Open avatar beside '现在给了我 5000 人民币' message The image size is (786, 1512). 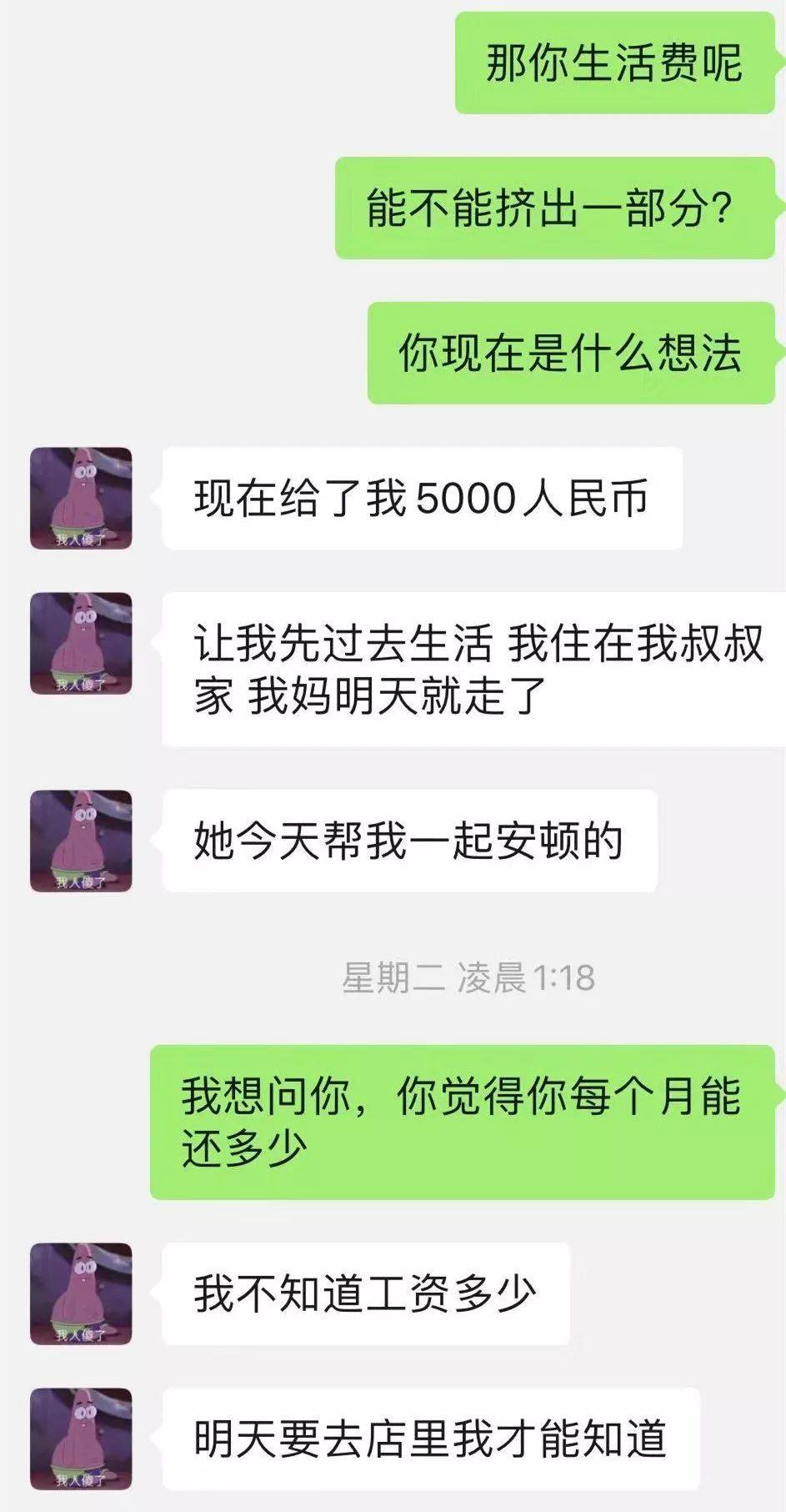81,498
